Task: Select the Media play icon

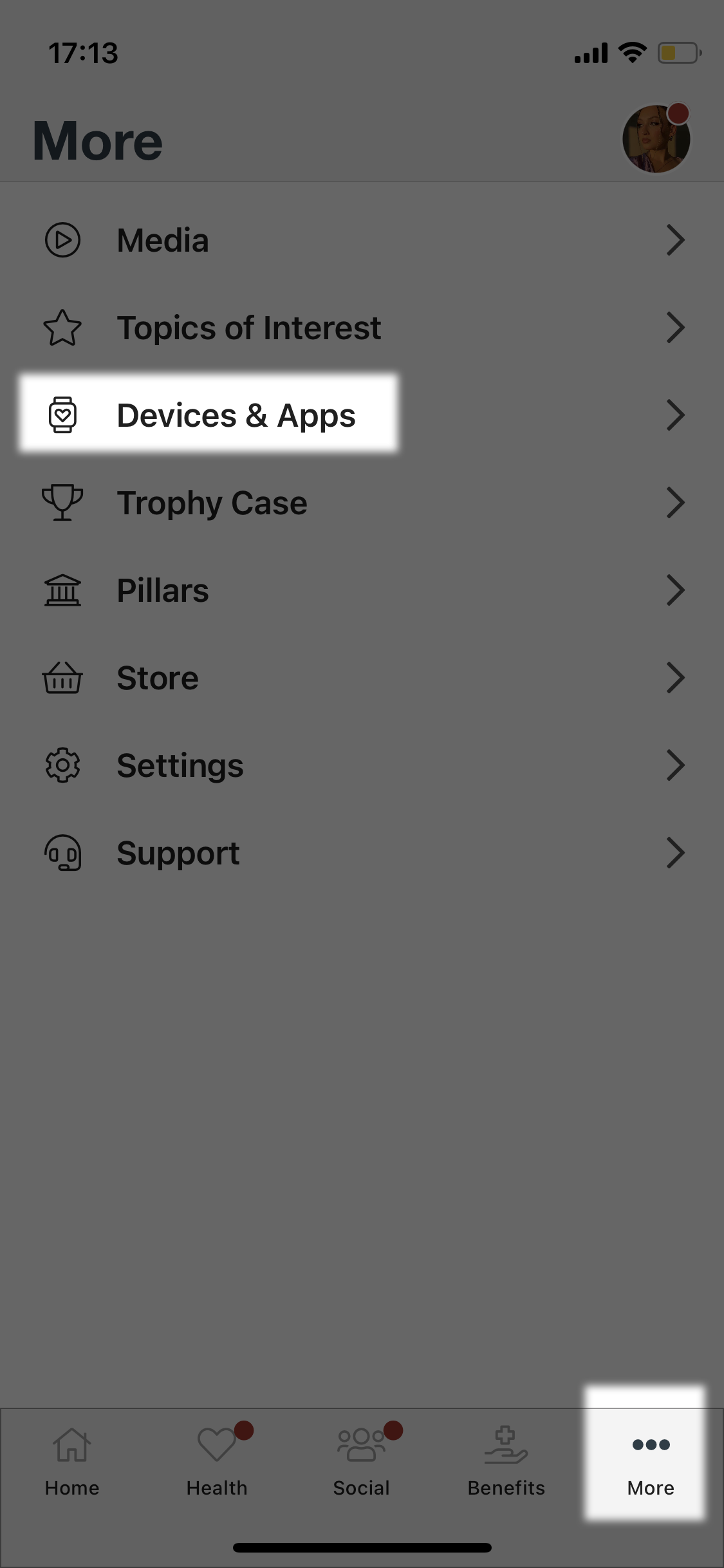Action: 61,239
